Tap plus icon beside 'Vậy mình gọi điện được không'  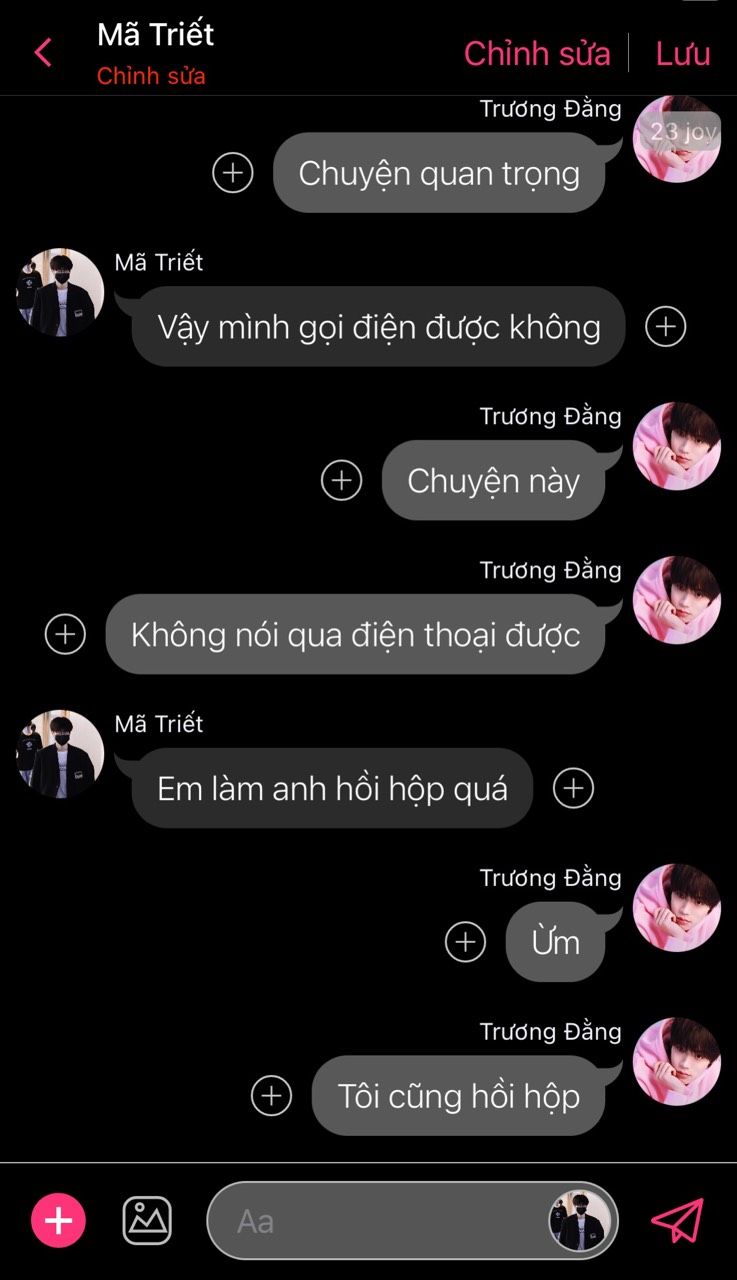pyautogui.click(x=666, y=326)
